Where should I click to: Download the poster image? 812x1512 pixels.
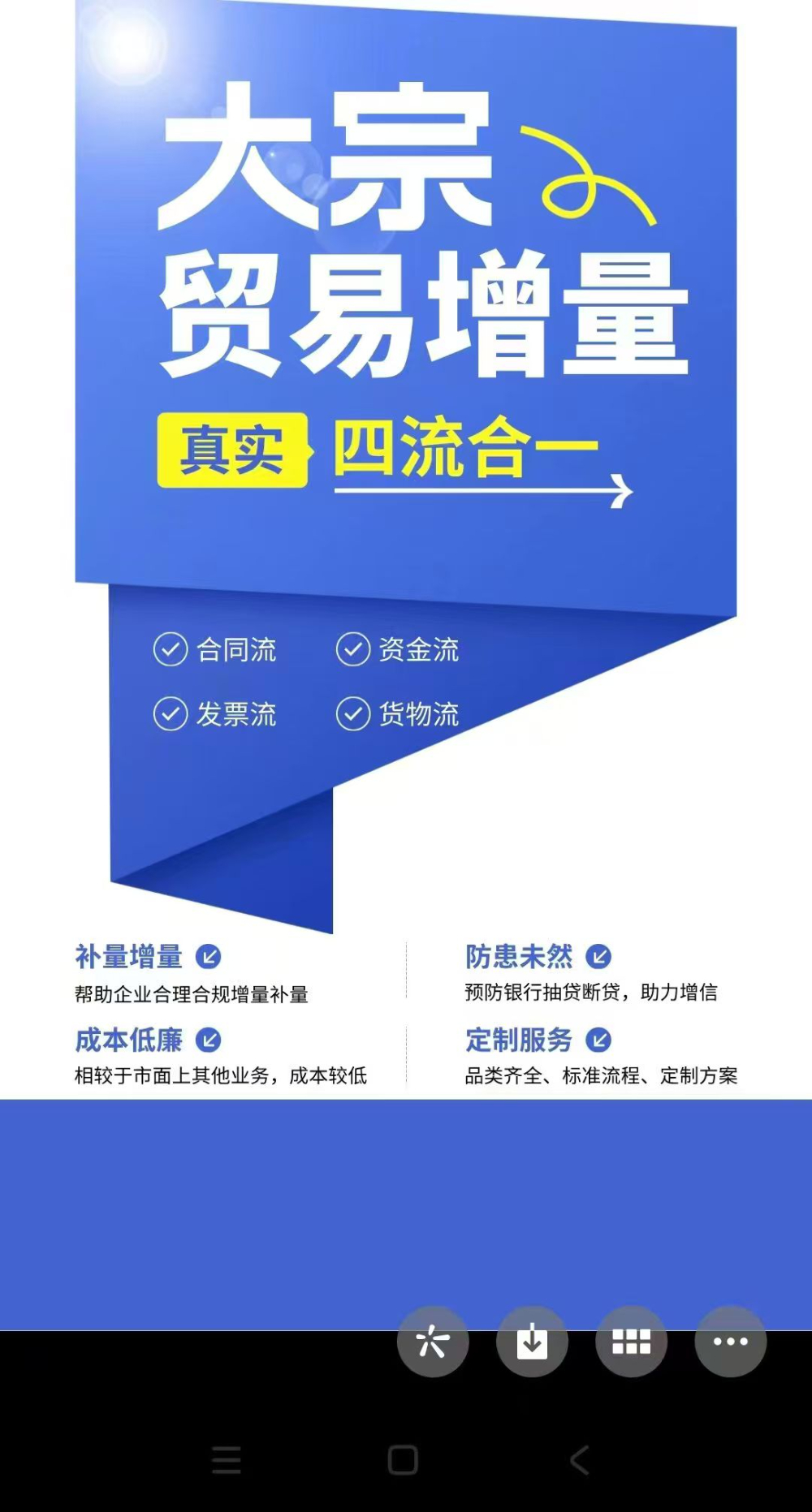coord(532,1342)
